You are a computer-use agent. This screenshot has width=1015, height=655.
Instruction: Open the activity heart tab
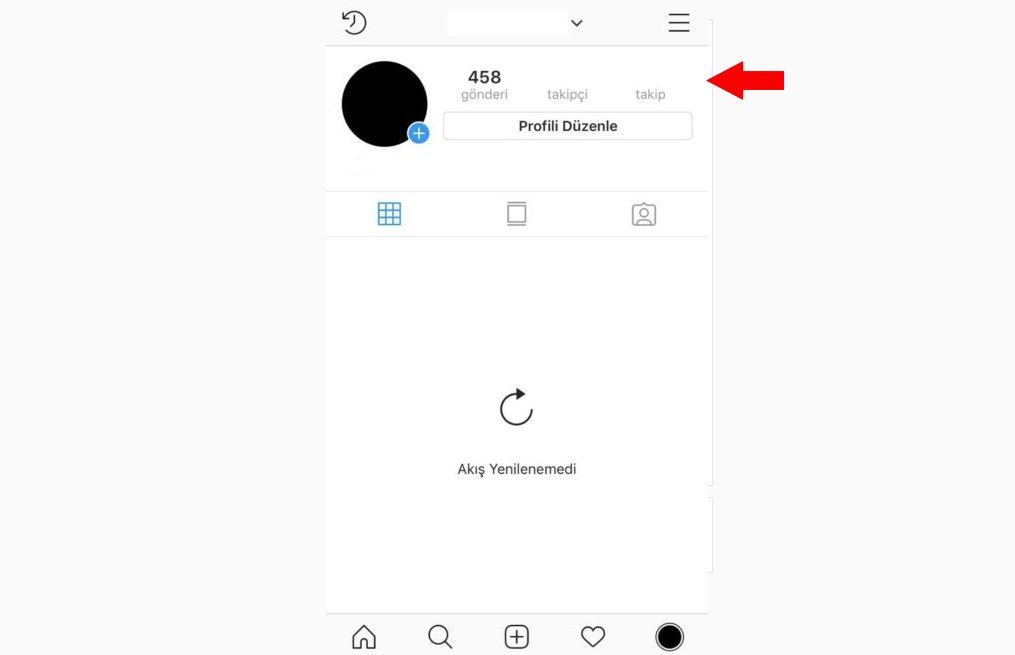click(593, 636)
